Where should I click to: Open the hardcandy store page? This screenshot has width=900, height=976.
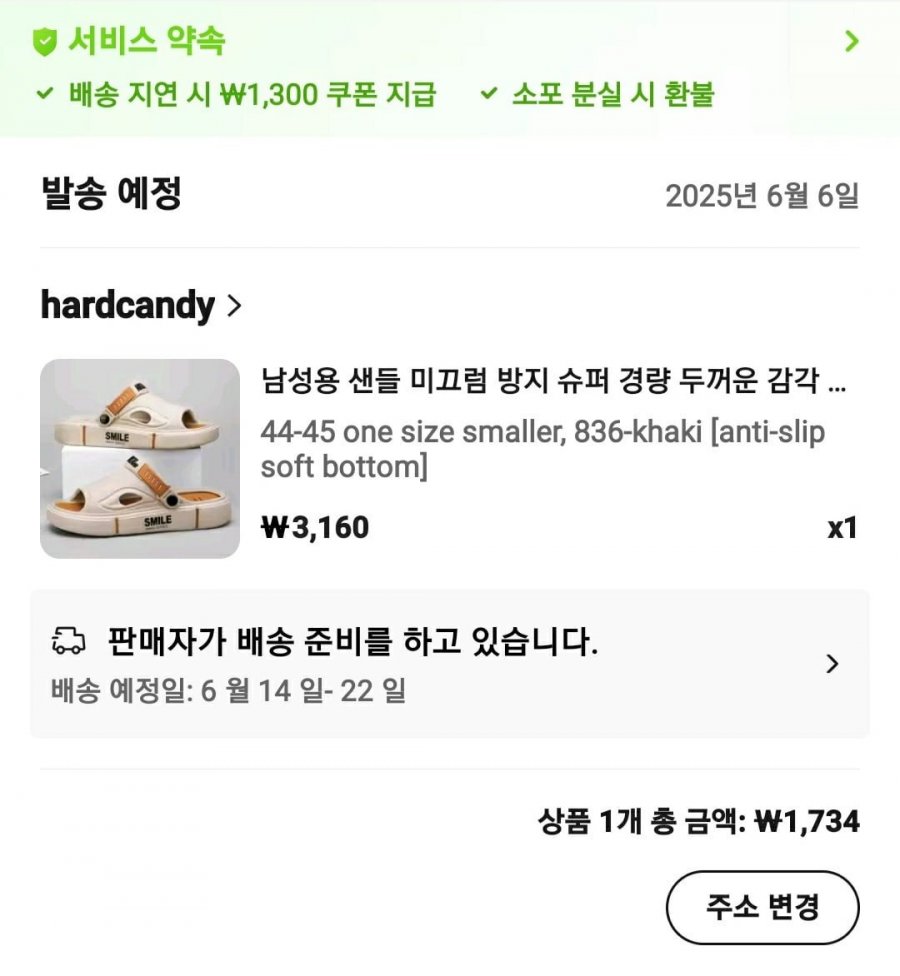(140, 305)
